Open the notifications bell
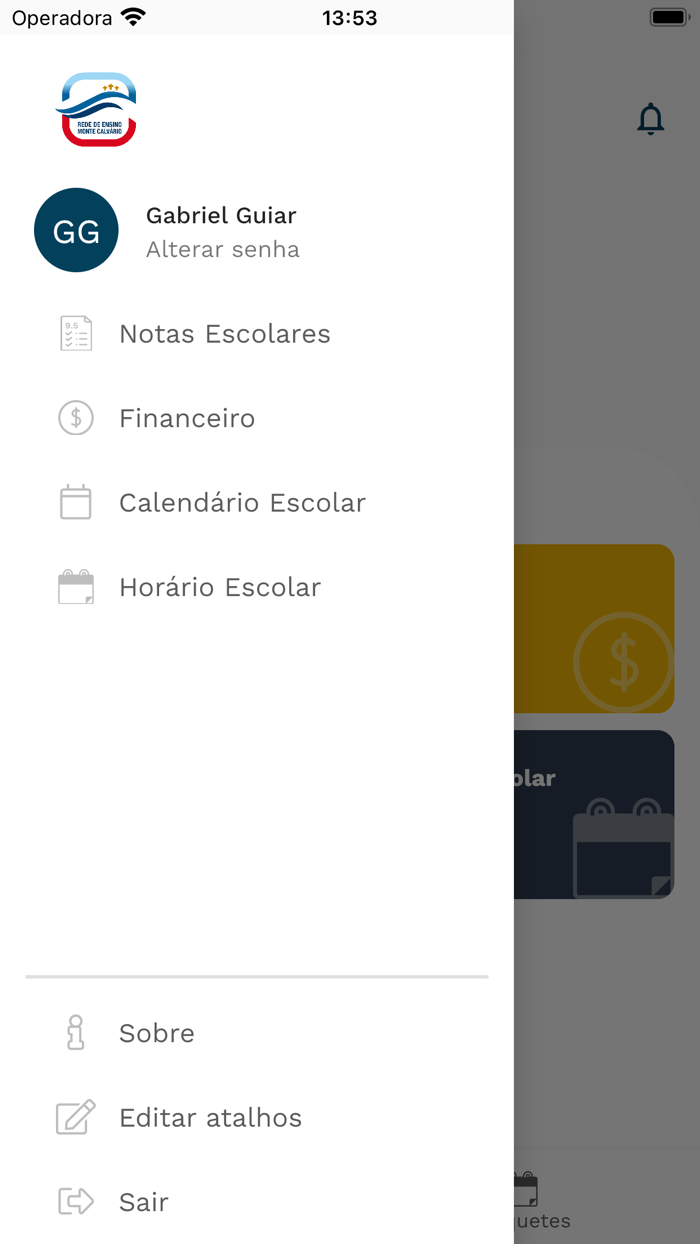 click(650, 119)
